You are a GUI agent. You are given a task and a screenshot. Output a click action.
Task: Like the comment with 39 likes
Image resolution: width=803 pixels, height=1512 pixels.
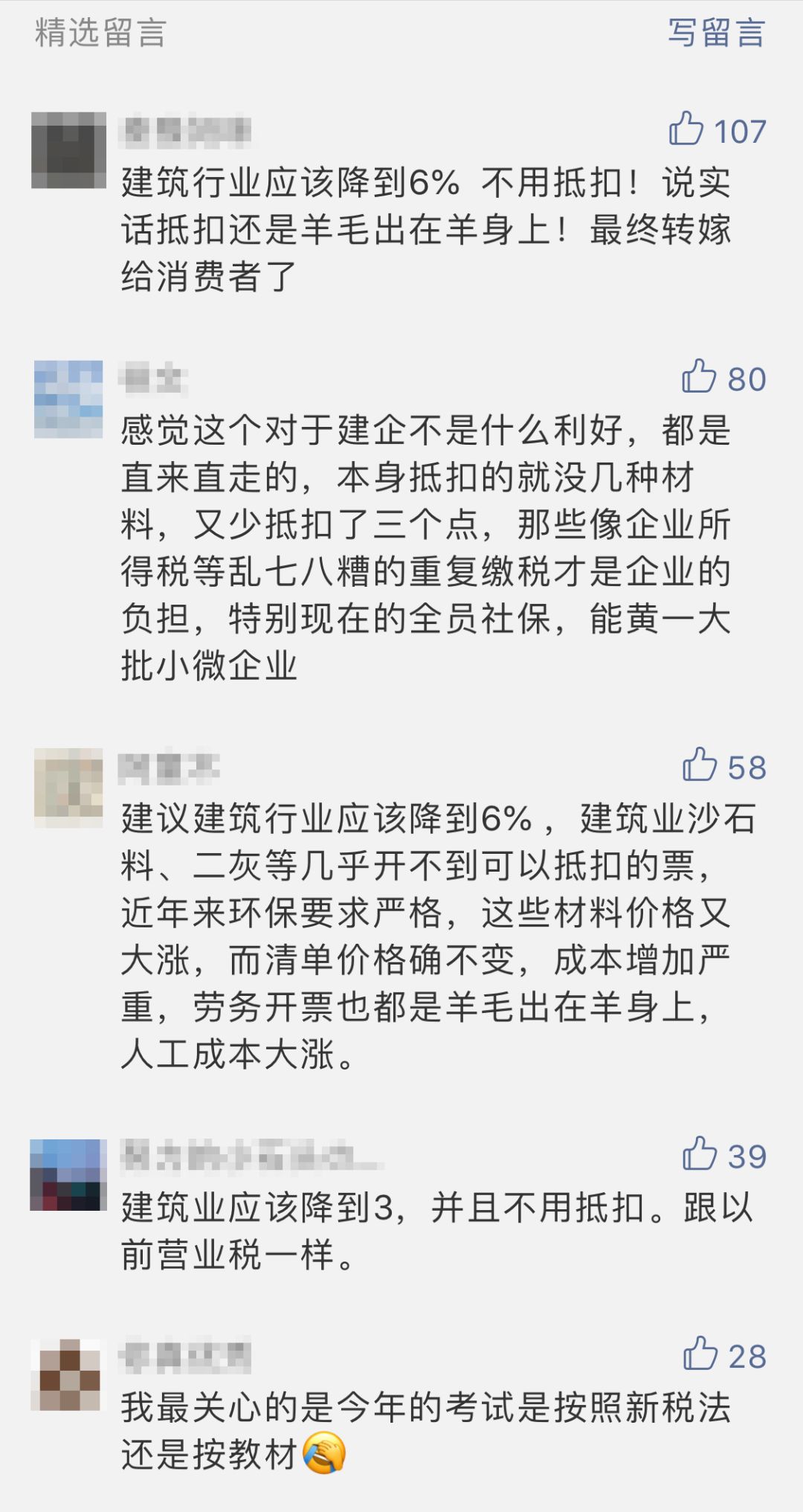700,1154
